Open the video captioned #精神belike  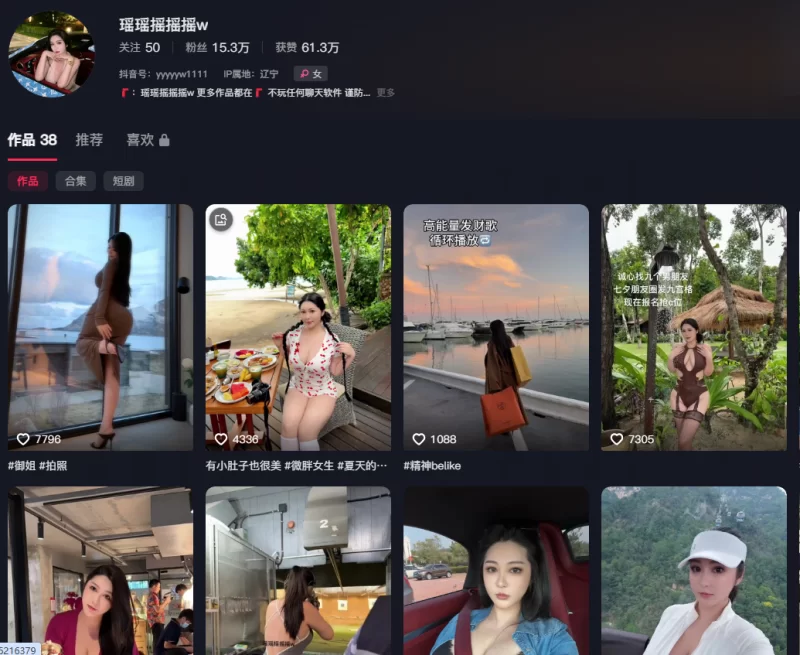pyautogui.click(x=496, y=327)
